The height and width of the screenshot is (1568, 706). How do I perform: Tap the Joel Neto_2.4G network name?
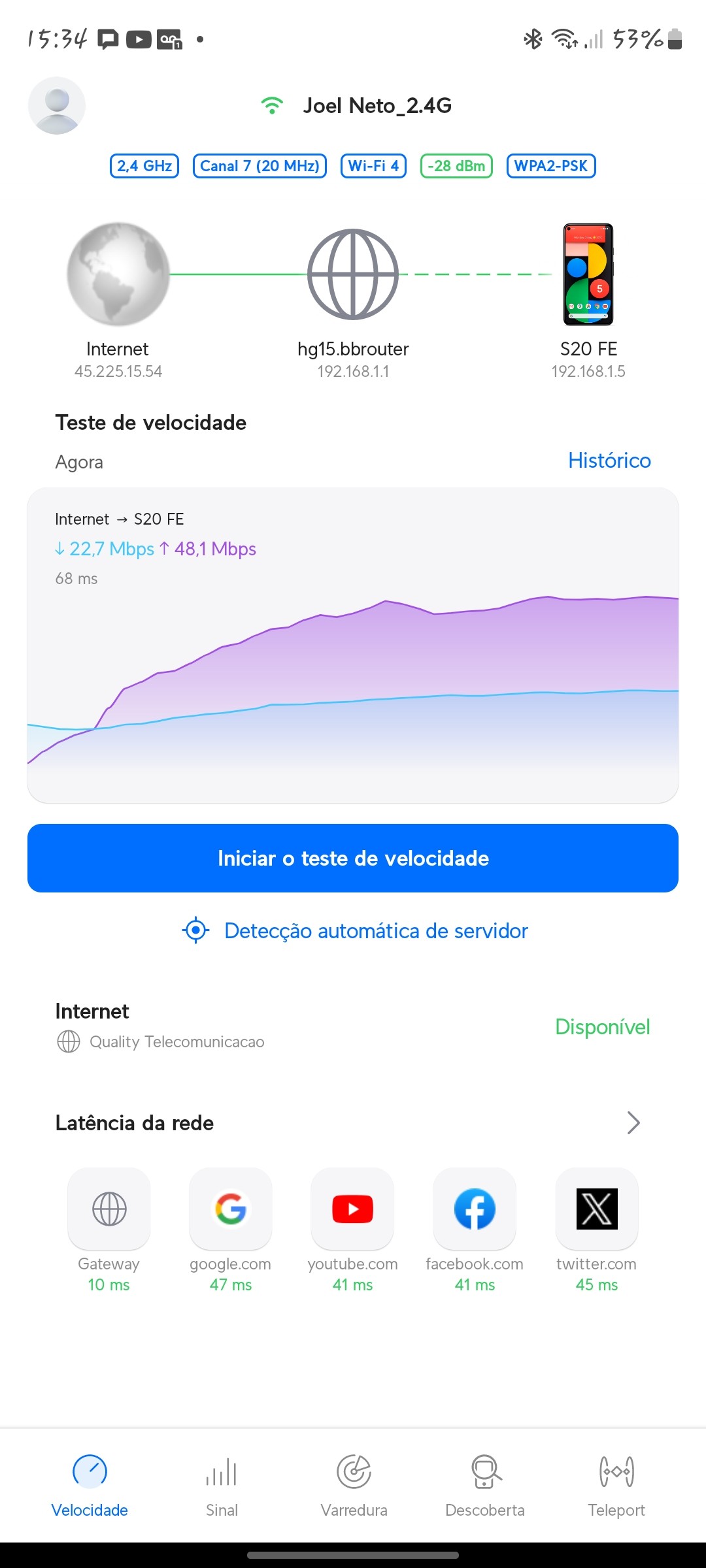pos(377,106)
